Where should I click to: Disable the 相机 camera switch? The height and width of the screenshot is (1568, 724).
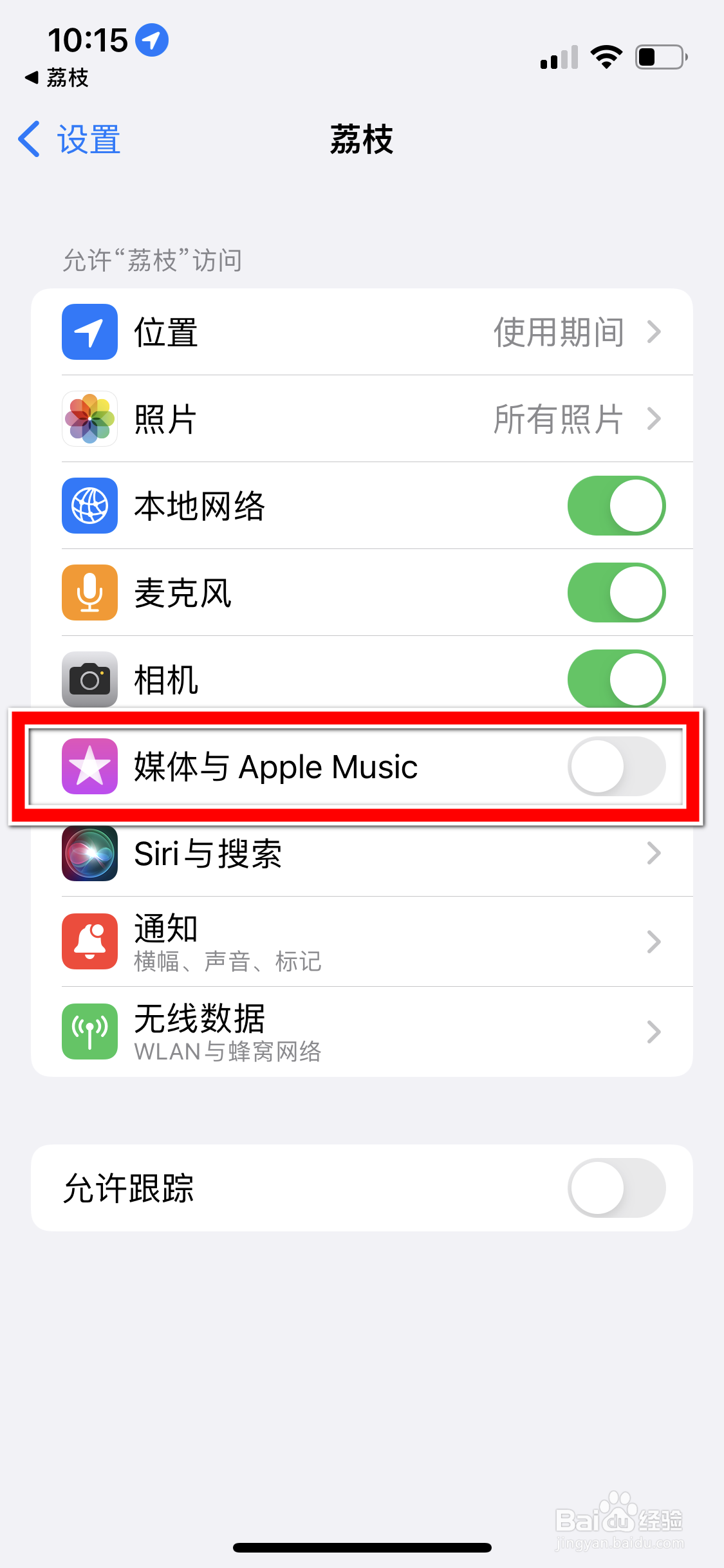617,680
